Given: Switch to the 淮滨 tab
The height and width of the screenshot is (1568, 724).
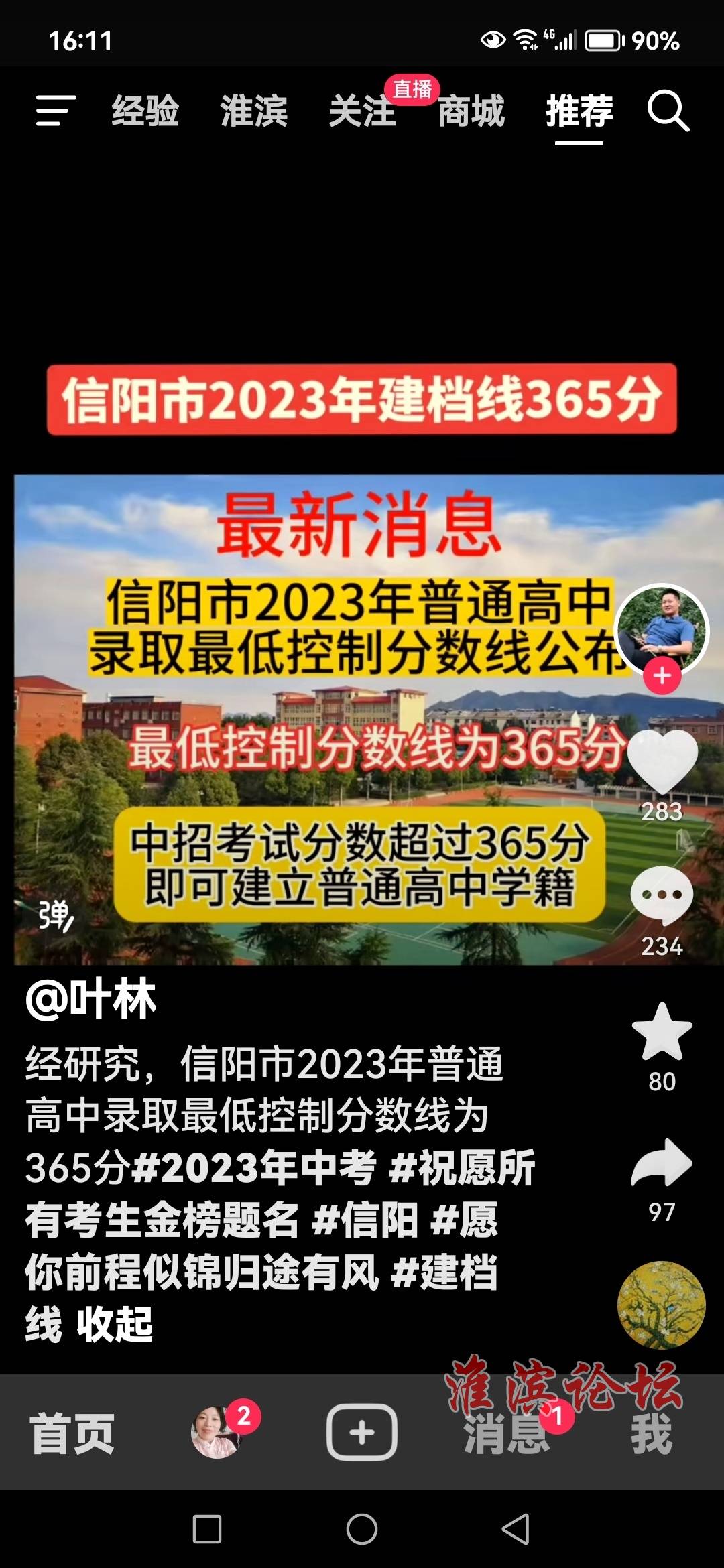Looking at the screenshot, I should [254, 111].
